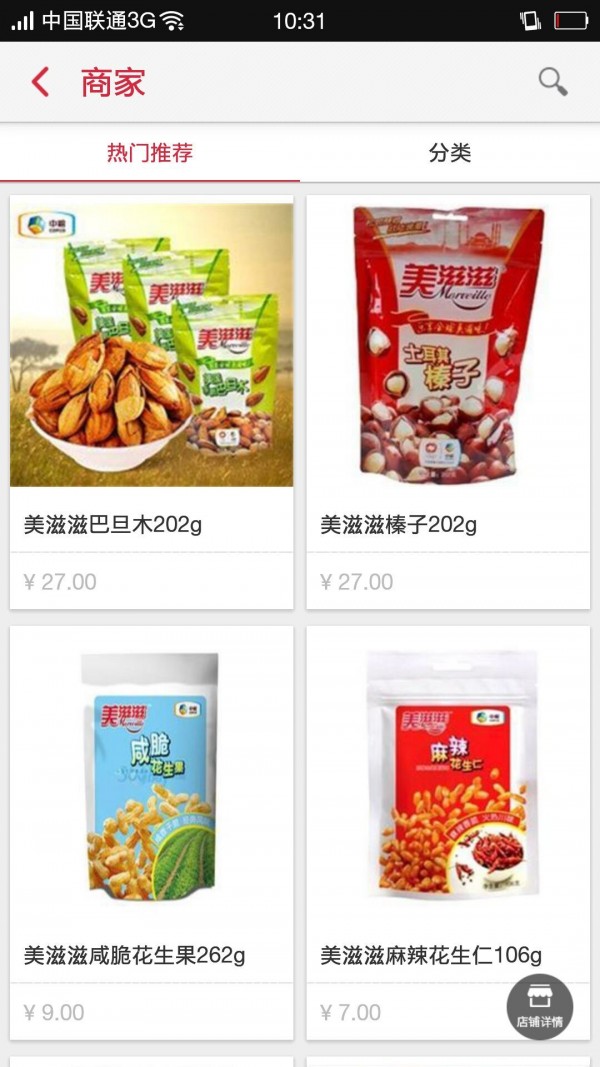Switch to the 热门推荐 tab
600x1067 pixels.
(150, 153)
